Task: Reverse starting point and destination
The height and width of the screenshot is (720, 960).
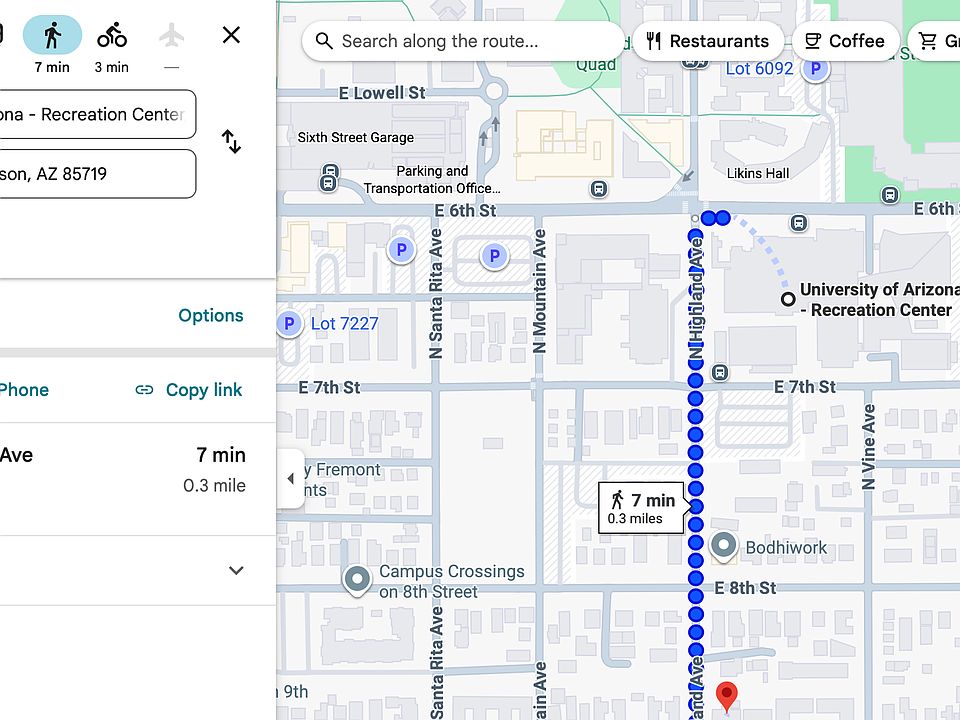Action: click(231, 141)
